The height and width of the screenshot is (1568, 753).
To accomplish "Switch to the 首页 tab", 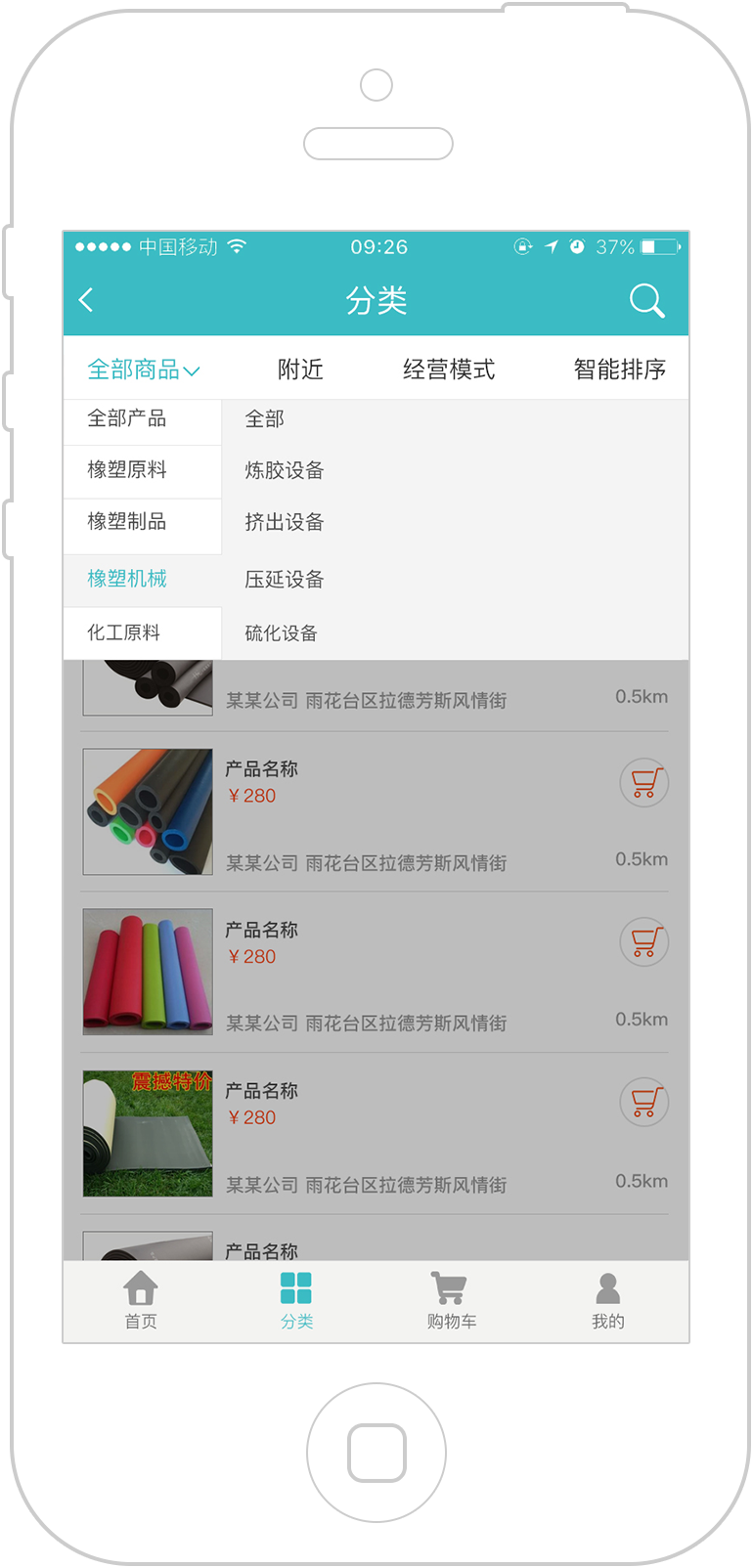I will click(x=141, y=1300).
